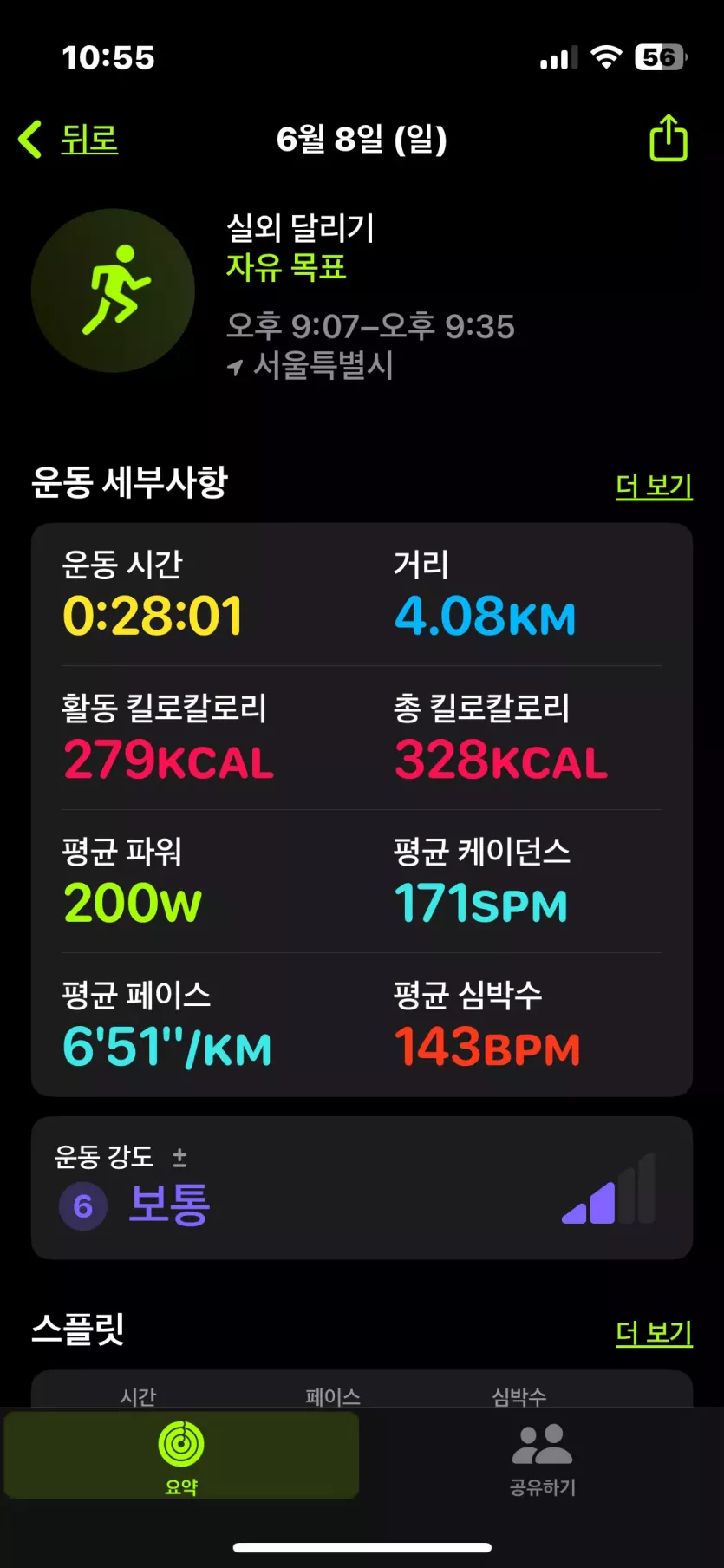This screenshot has height=1568, width=724.
Task: Open the 운동 강도 보통 card
Action: click(x=362, y=1188)
